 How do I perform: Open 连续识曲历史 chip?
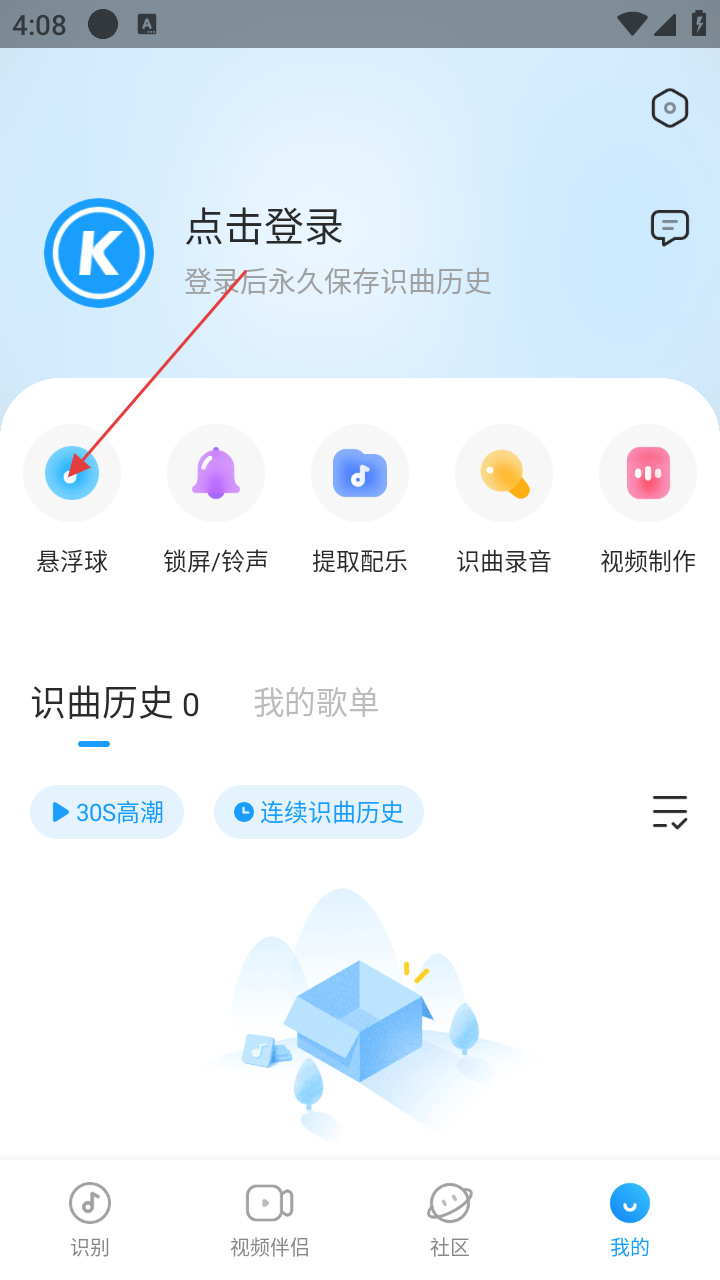pos(319,812)
